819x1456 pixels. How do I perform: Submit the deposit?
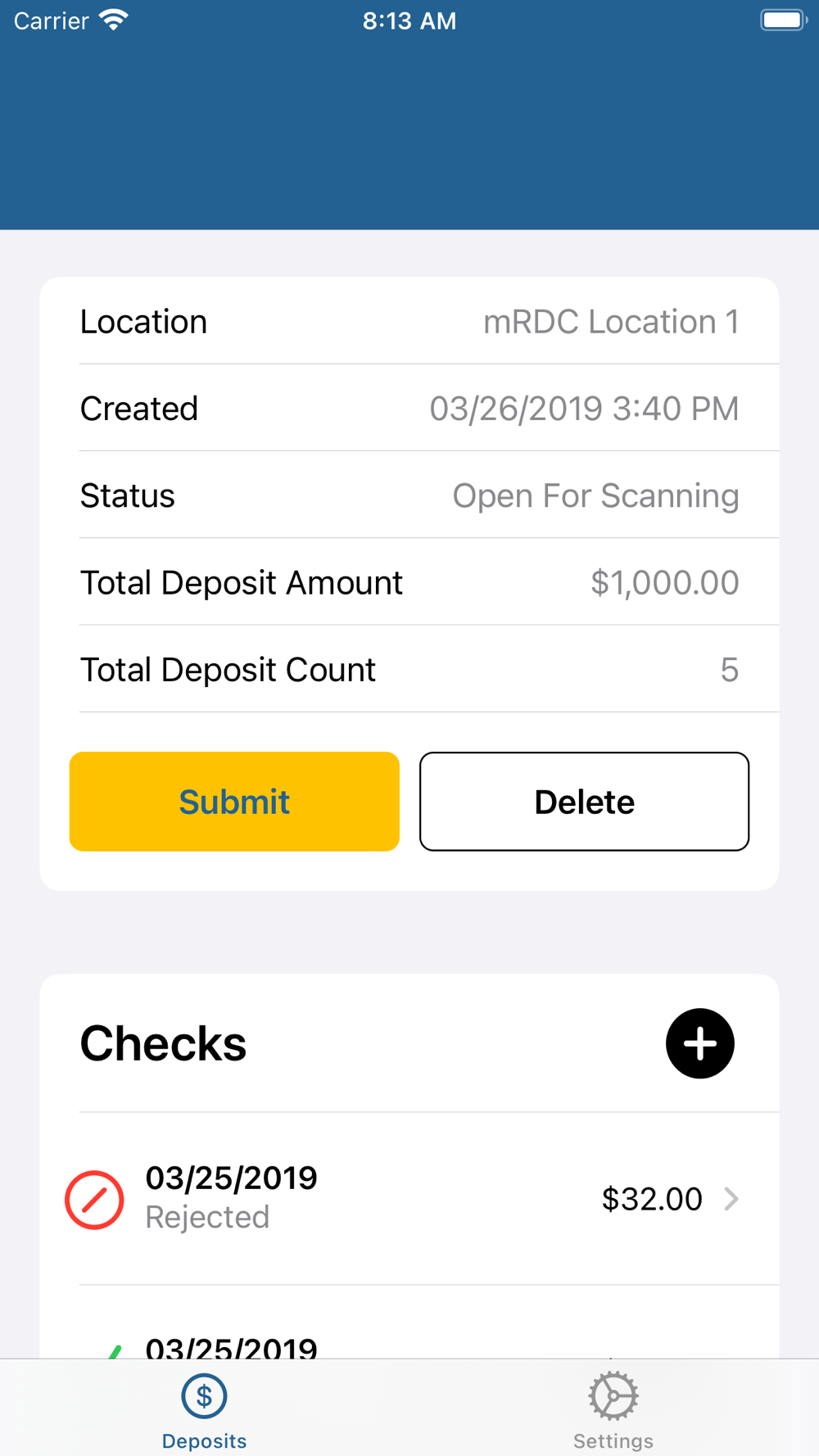(x=234, y=801)
